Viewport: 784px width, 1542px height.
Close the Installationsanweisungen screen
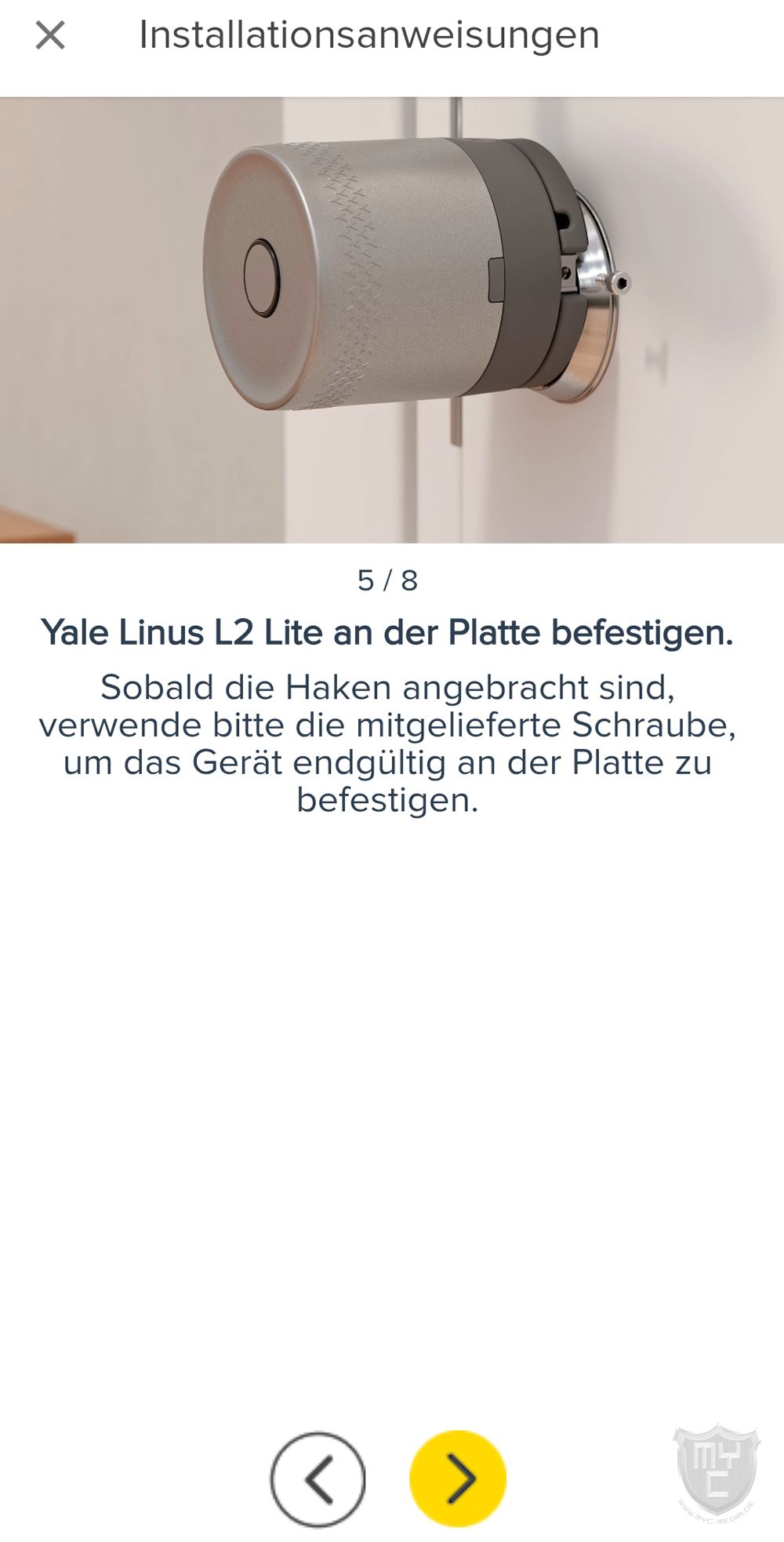[x=50, y=35]
